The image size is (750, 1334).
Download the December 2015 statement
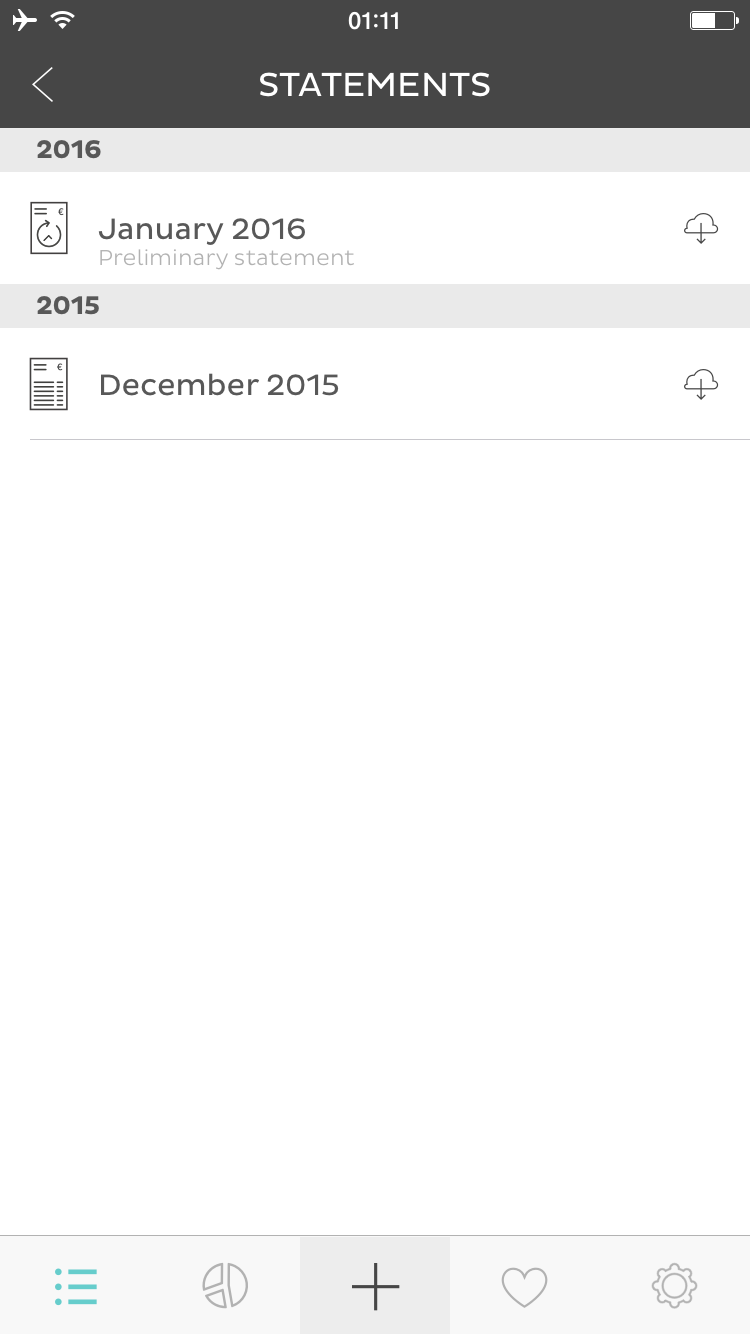701,384
